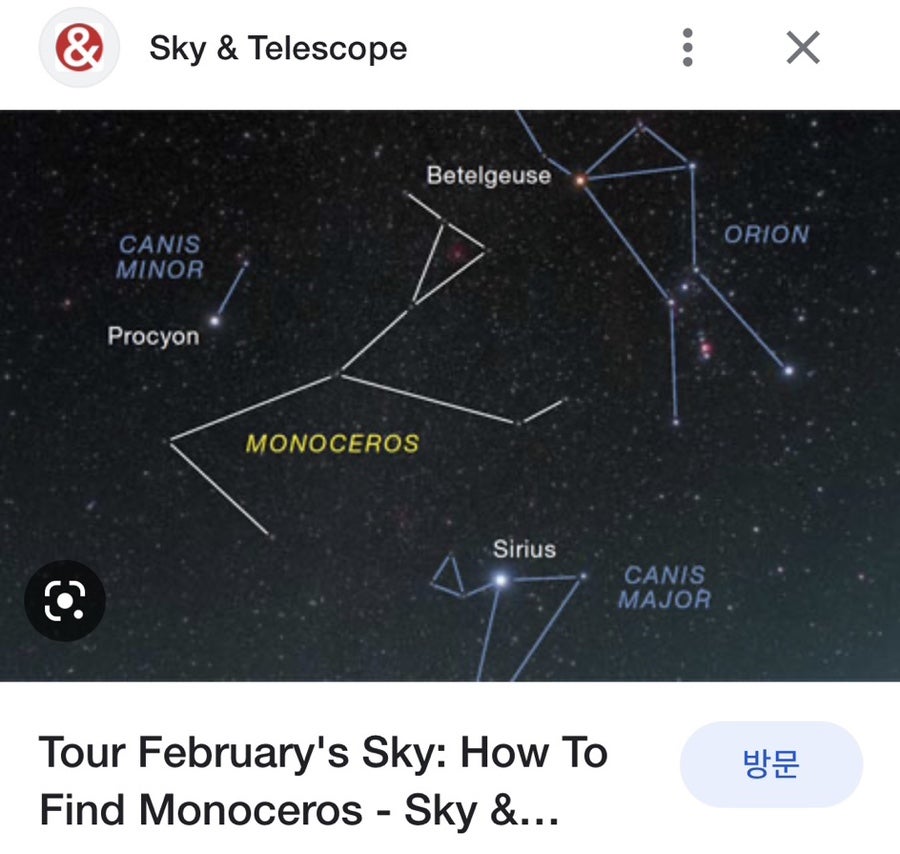Search this image with Lens icon
The width and height of the screenshot is (900, 854).
coord(65,600)
